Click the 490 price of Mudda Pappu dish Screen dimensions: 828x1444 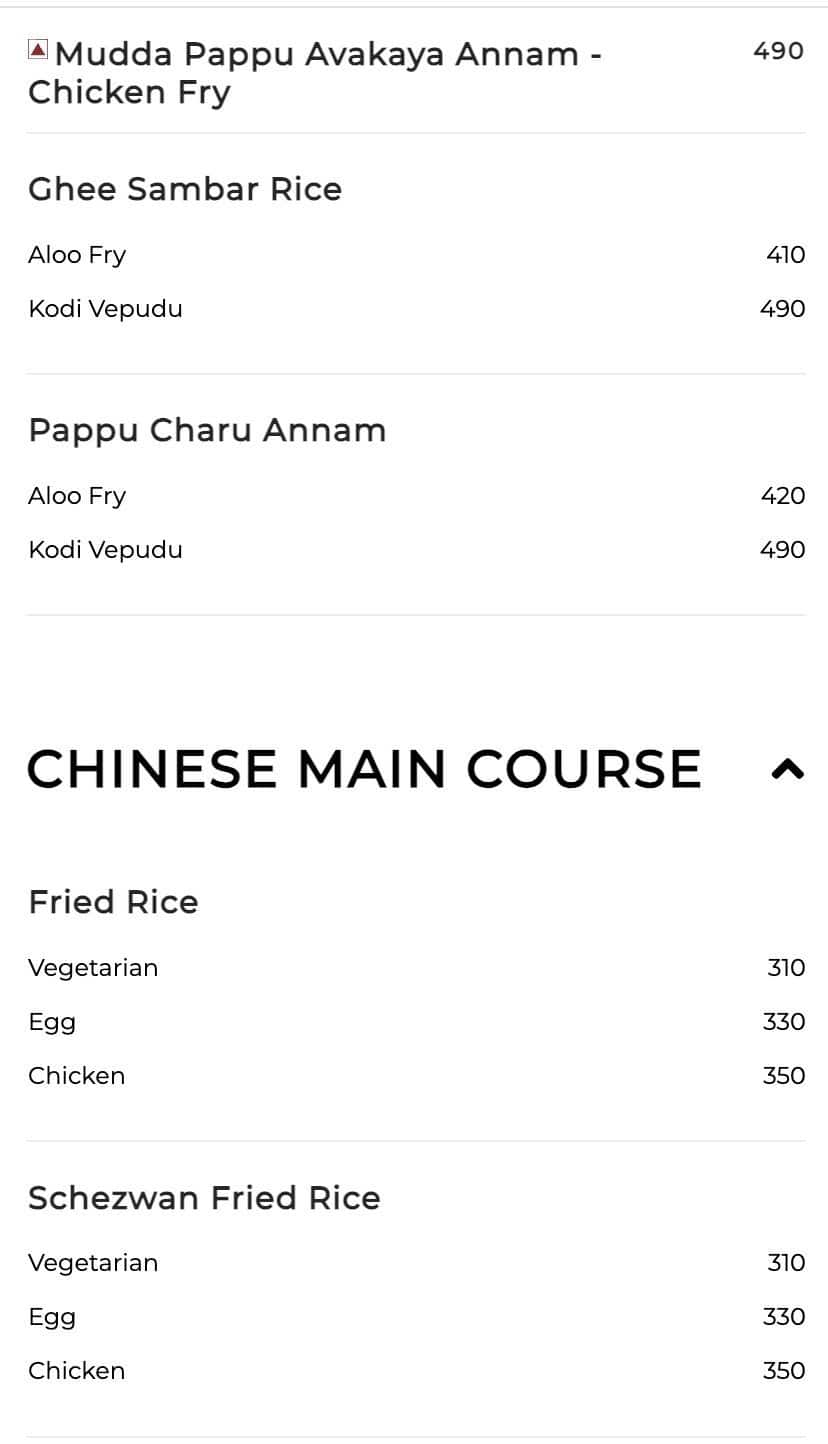[x=777, y=50]
